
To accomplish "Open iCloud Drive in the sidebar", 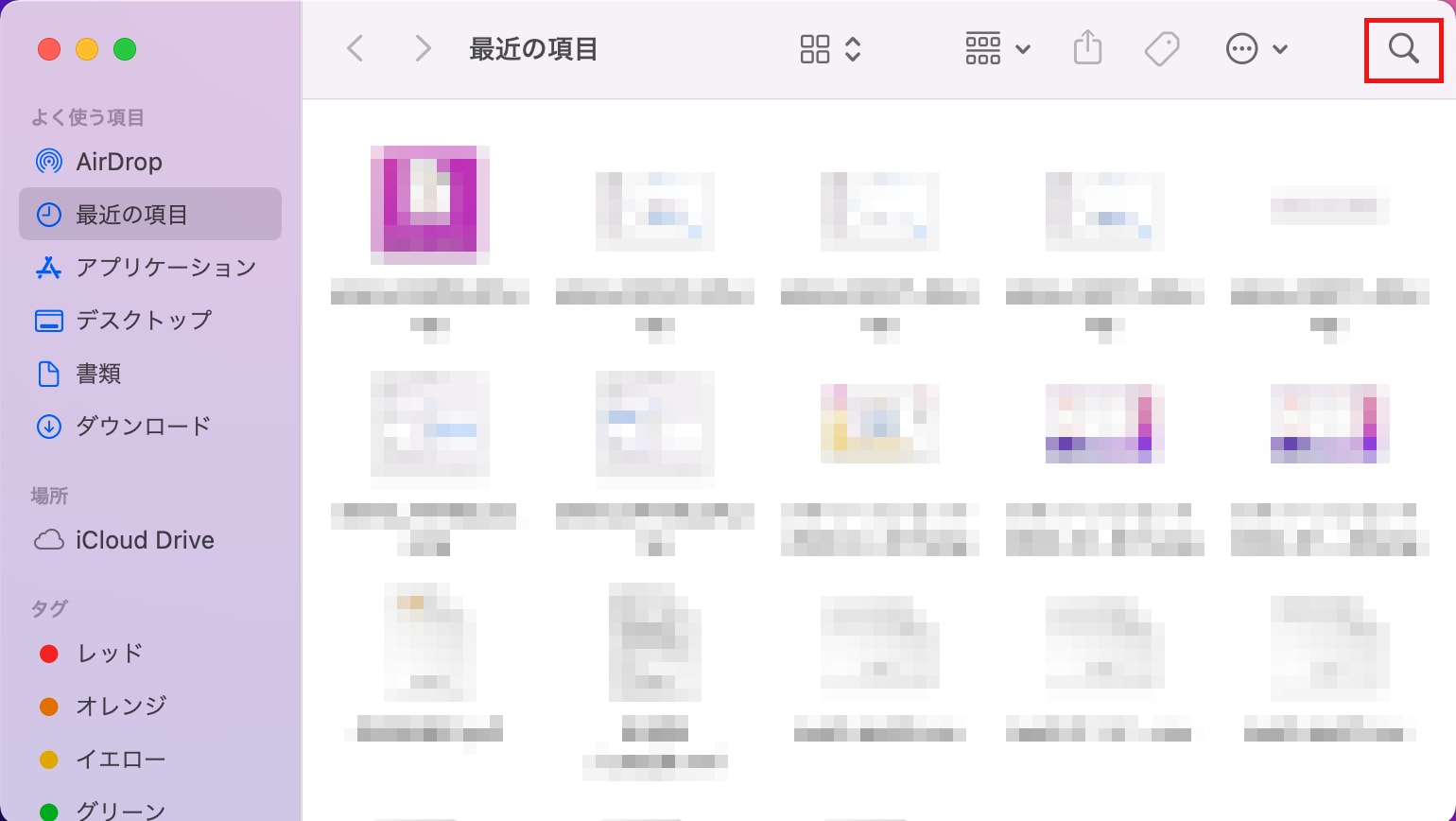I will [x=144, y=540].
